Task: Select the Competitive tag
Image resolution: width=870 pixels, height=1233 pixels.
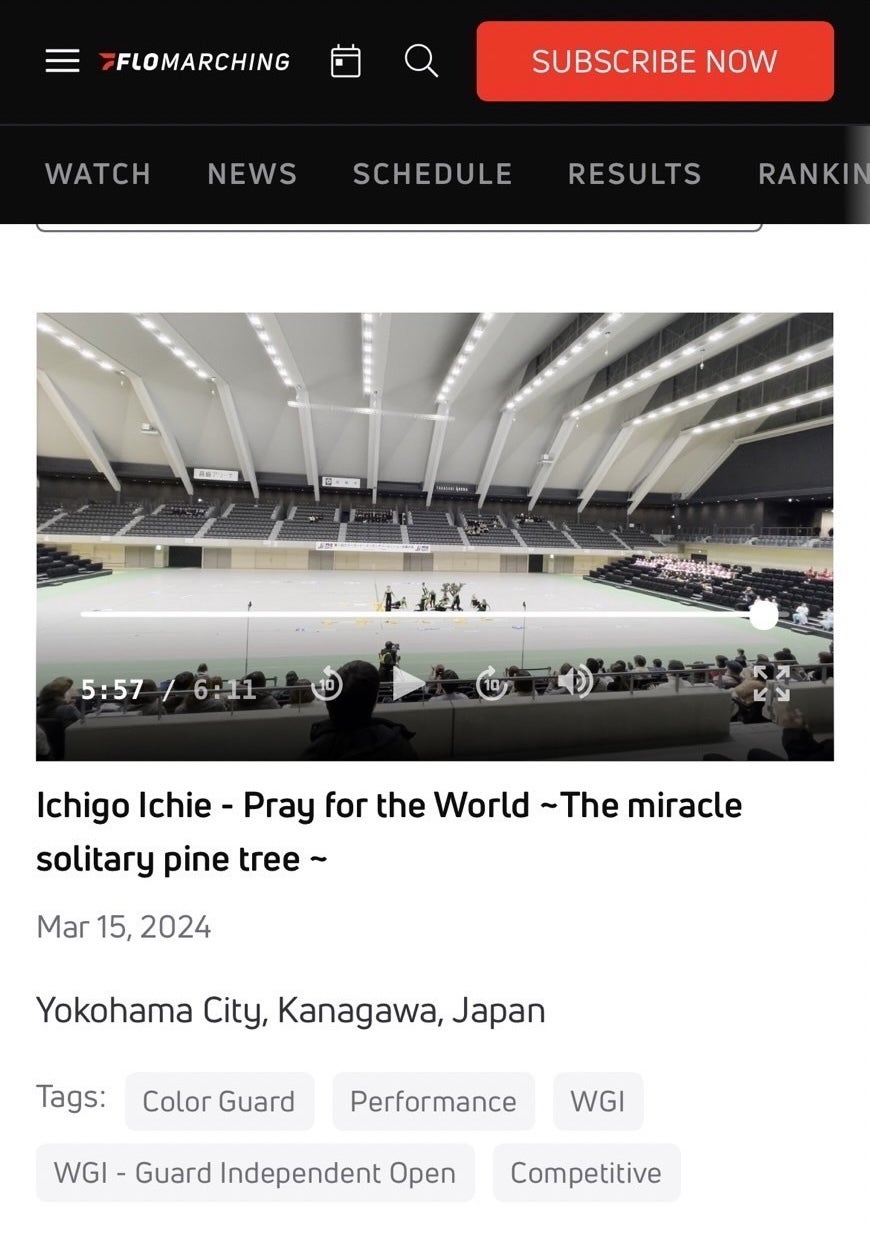Action: click(x=586, y=1173)
